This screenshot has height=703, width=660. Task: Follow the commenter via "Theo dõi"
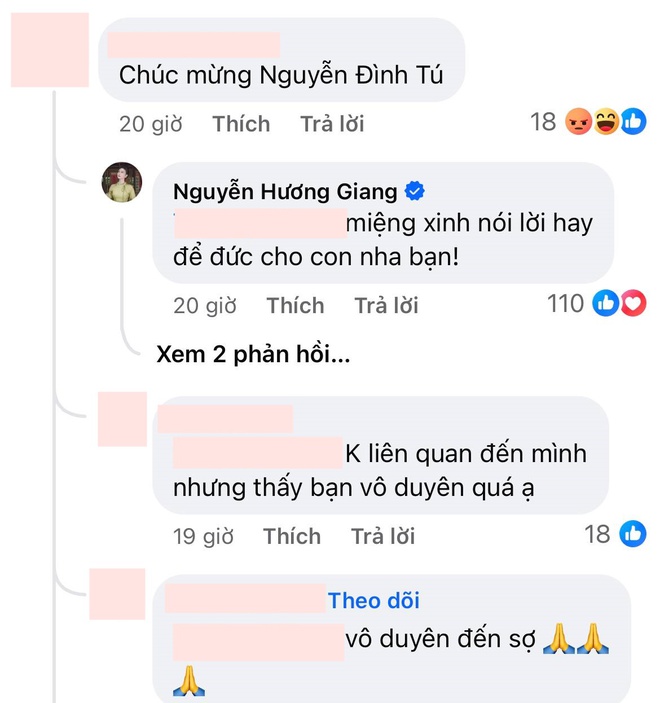tap(374, 600)
